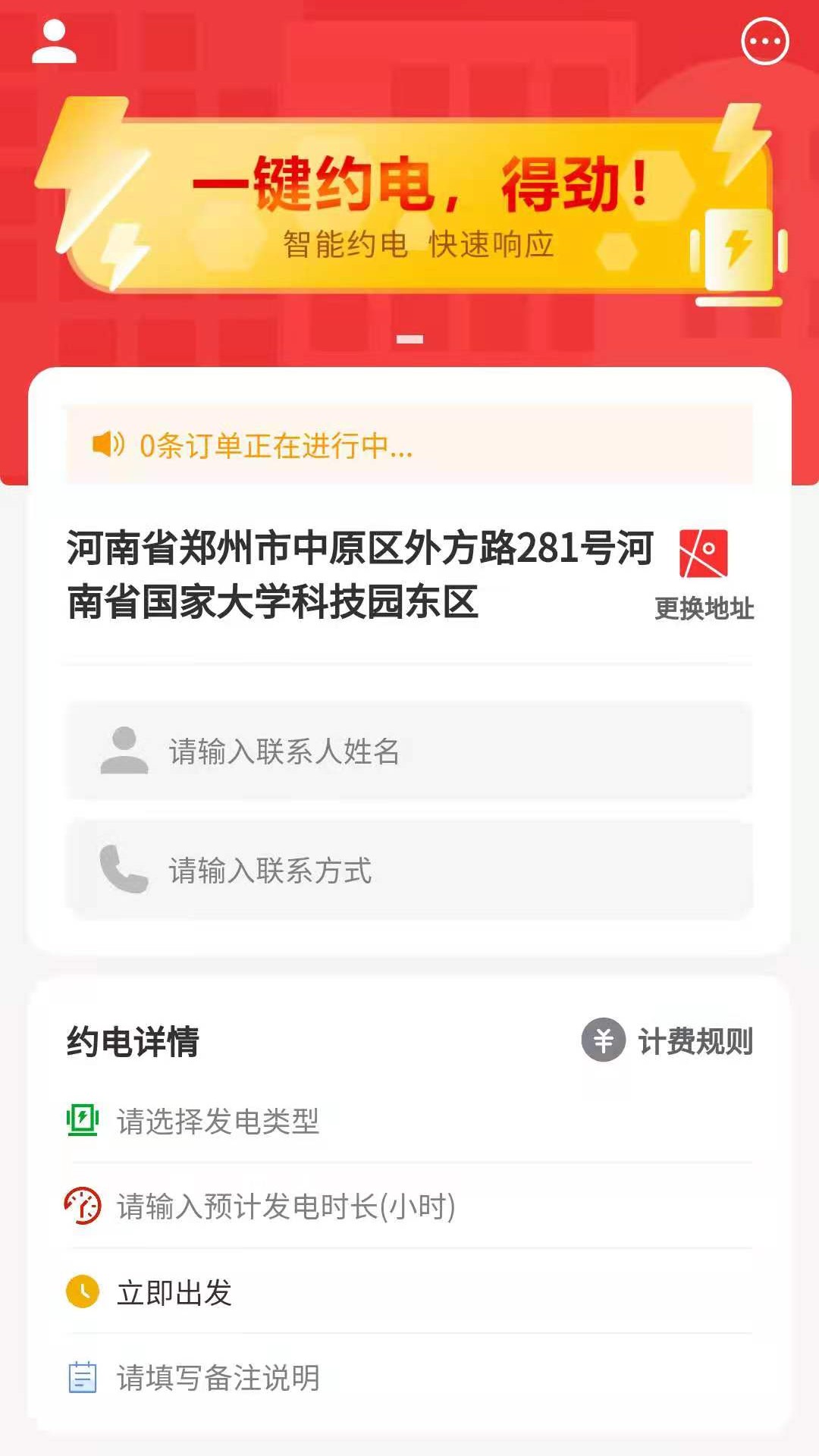
Task: Add a remark in 请填写备注说明
Action: pos(409,1377)
